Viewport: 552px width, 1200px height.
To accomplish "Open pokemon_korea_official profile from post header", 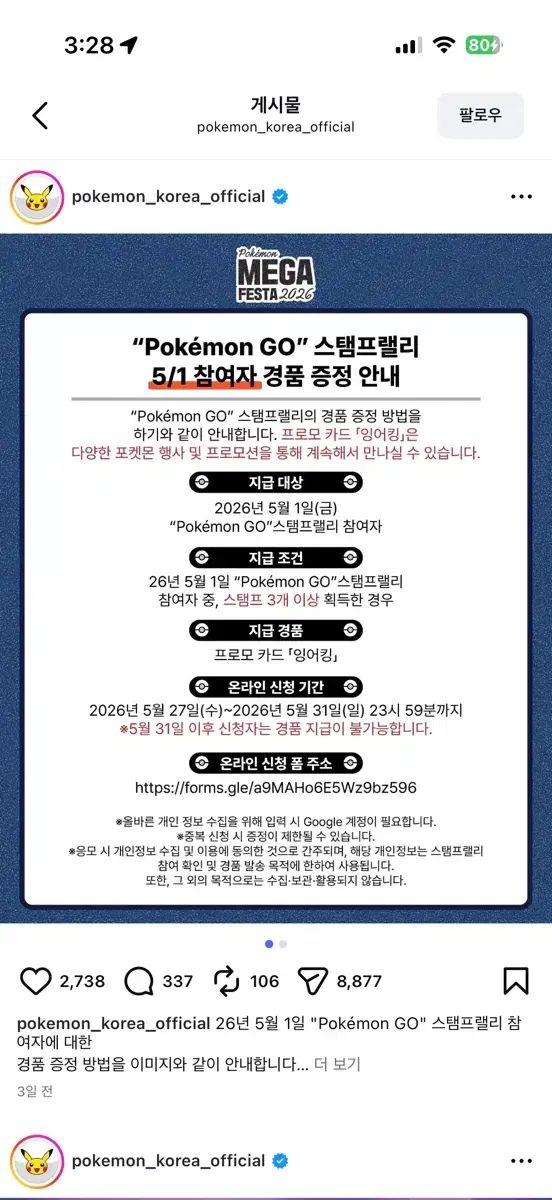I will (x=168, y=196).
